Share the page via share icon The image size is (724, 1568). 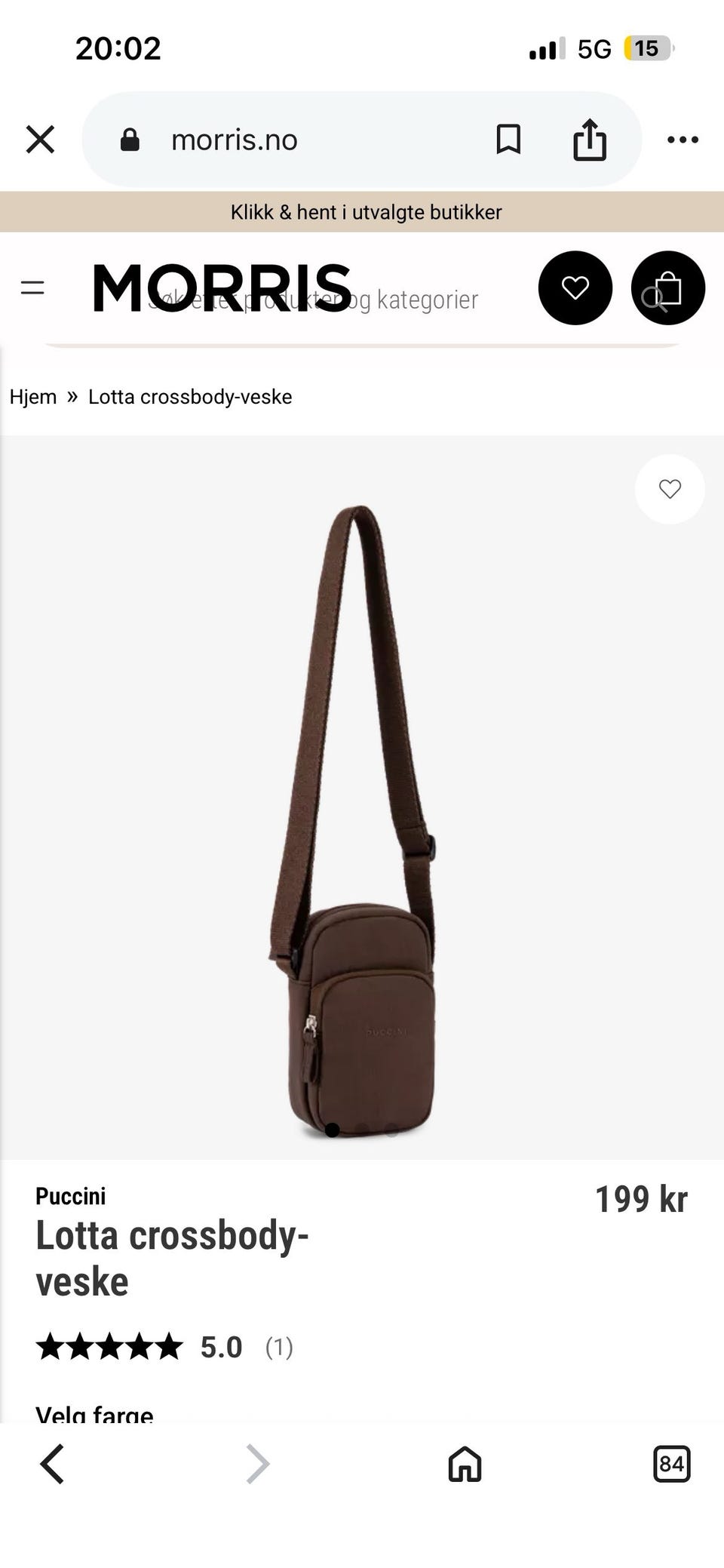click(x=590, y=140)
